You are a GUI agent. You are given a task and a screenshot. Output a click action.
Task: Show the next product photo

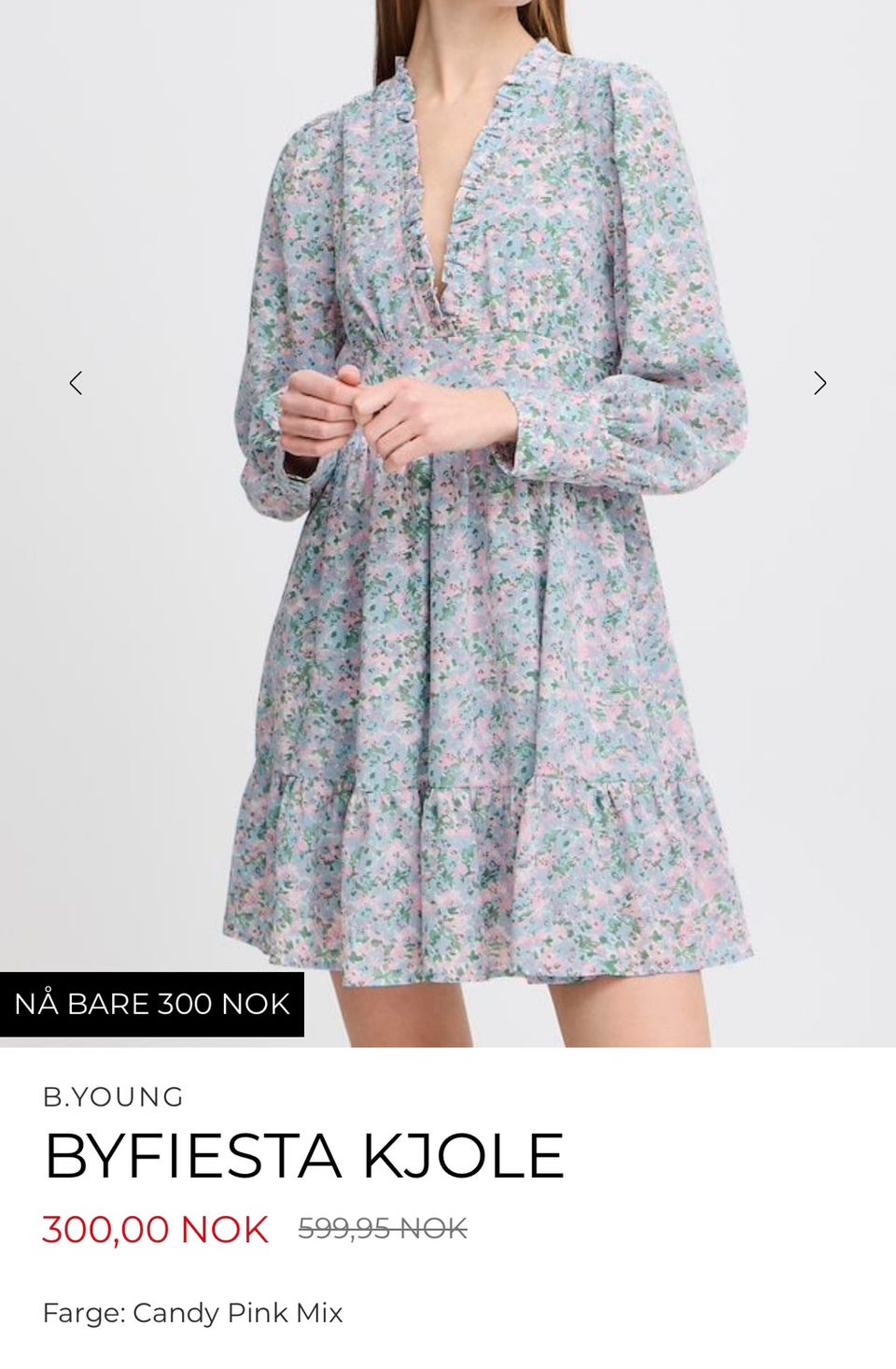[x=819, y=383]
